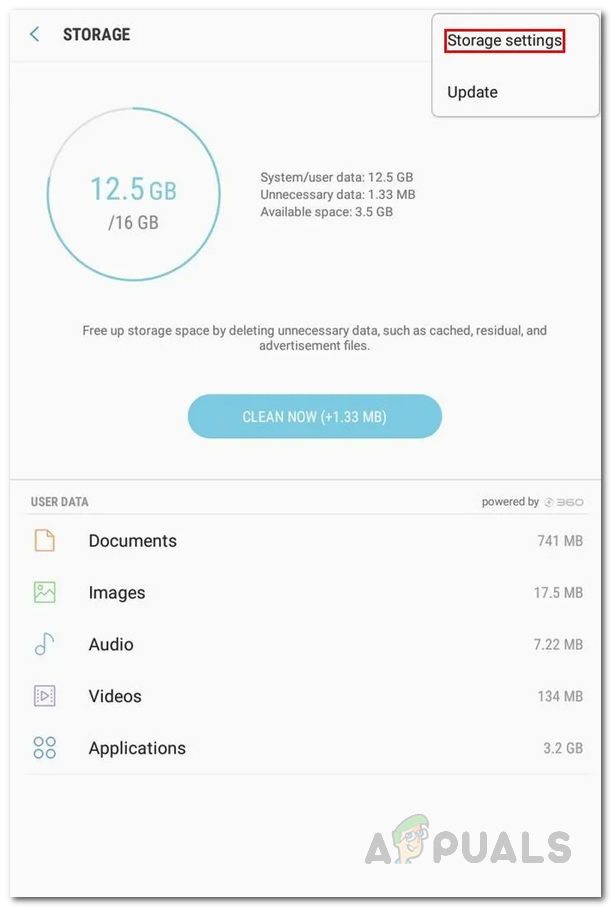Open Storage settings from the menu
Viewport: 612px width, 908px height.
[x=505, y=41]
